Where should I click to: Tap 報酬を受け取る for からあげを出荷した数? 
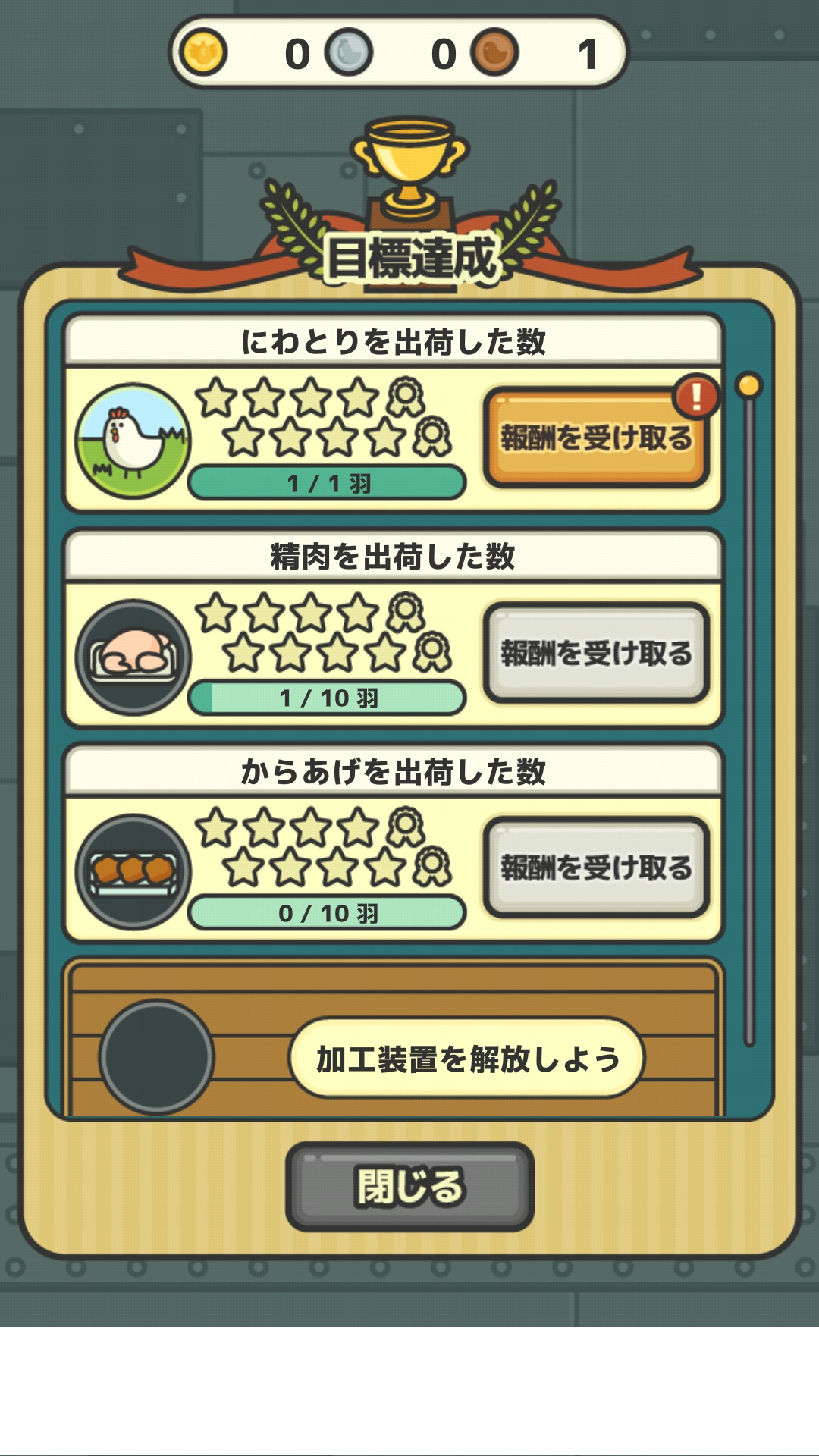(x=596, y=867)
